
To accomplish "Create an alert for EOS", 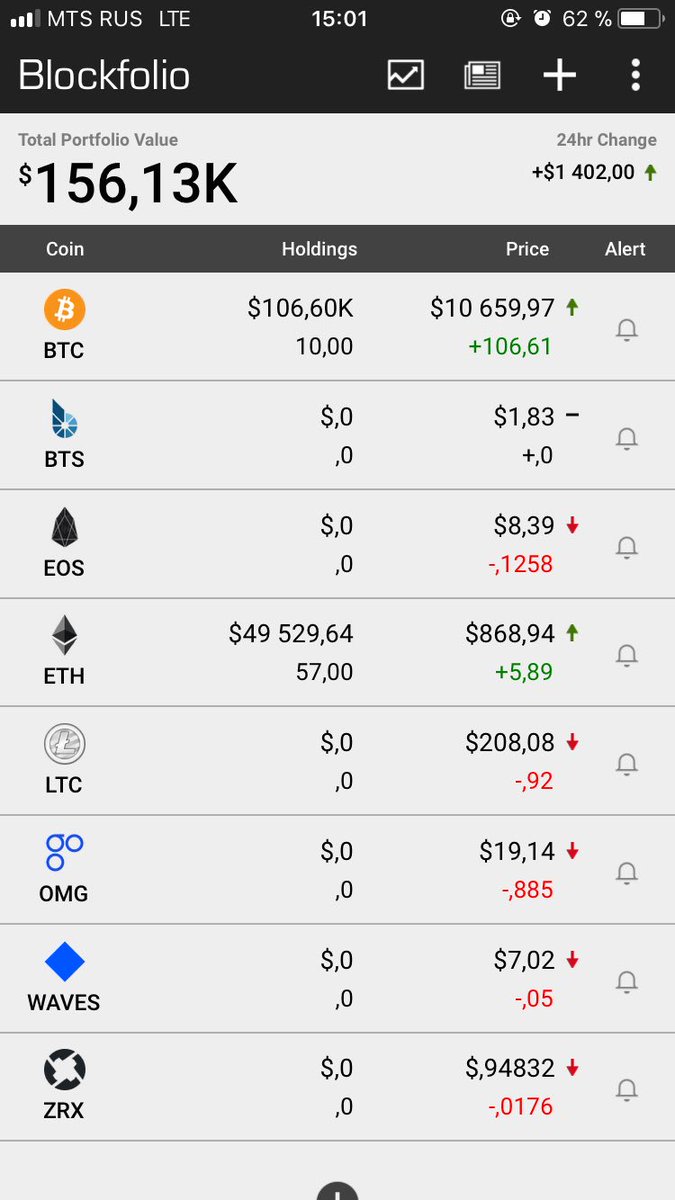I will (627, 547).
